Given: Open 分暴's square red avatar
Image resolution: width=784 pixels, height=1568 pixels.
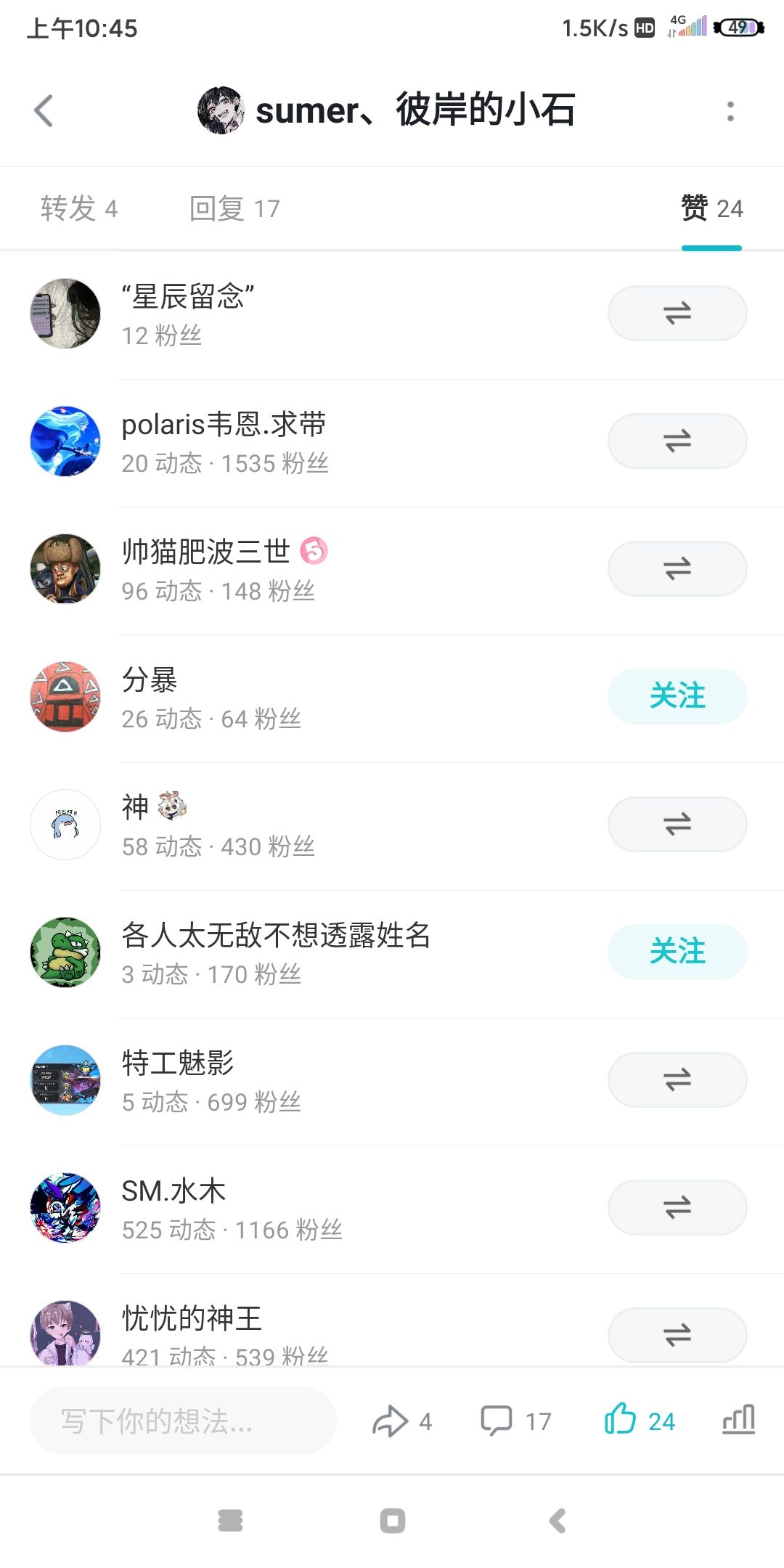Looking at the screenshot, I should coord(65,695).
